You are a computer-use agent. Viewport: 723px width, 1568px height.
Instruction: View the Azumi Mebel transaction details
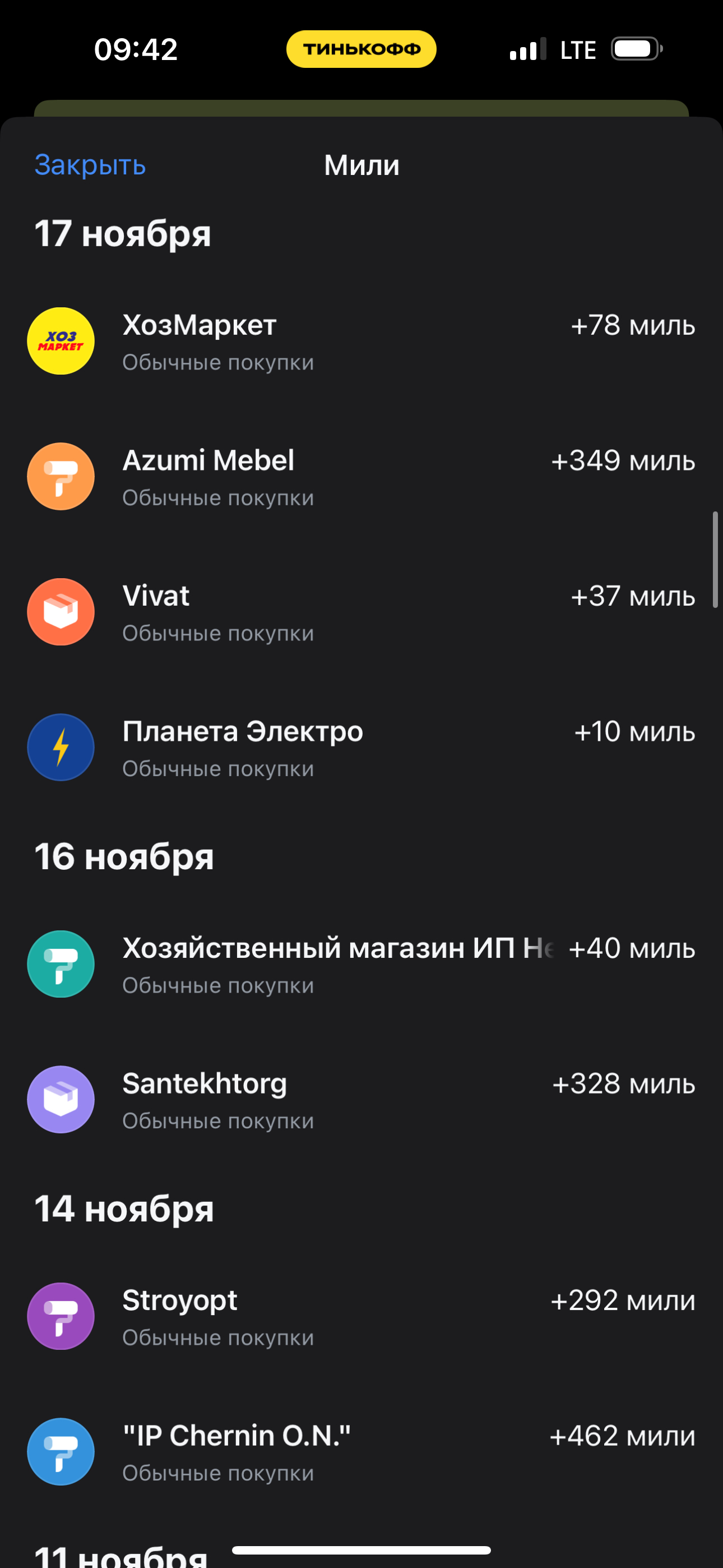coord(361,477)
